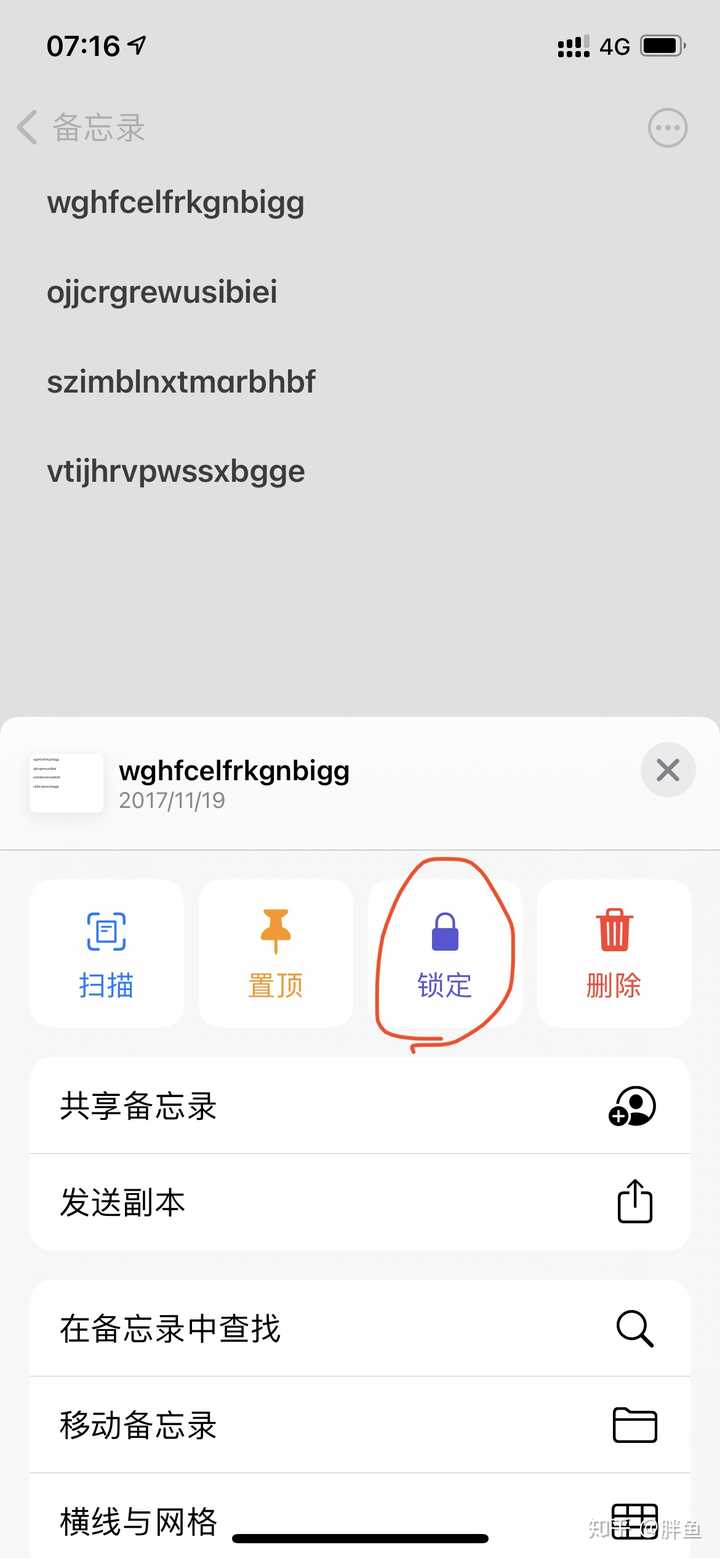Tap the 扫描 (scan document) icon
Image resolution: width=720 pixels, height=1558 pixels.
[106, 930]
